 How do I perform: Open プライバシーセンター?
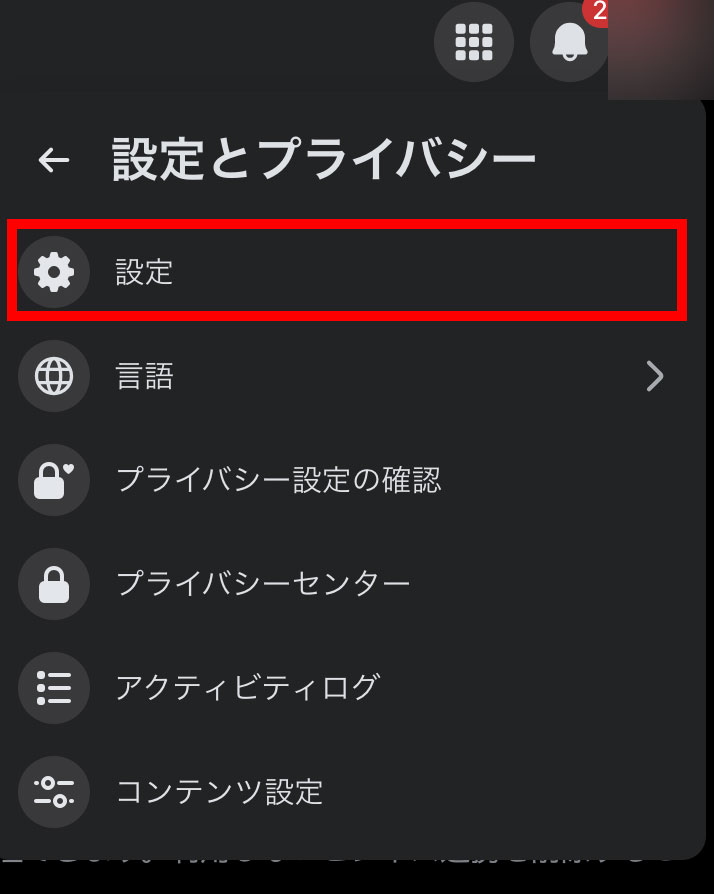coord(263,585)
